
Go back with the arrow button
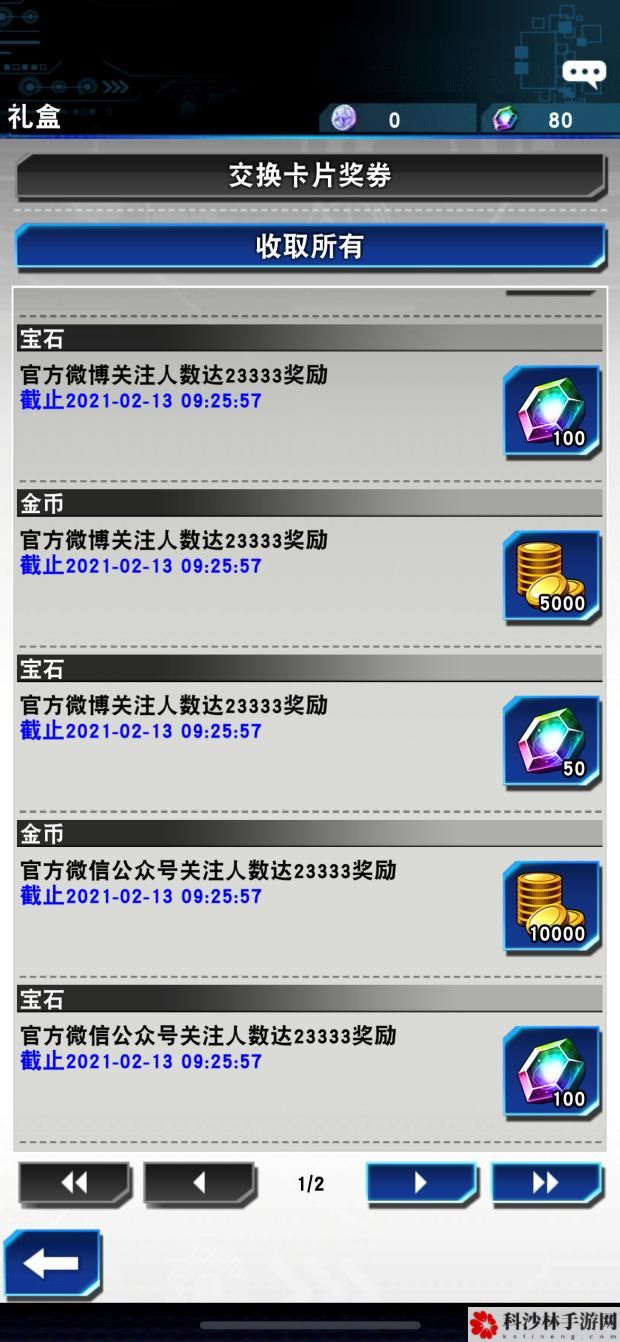[x=52, y=1264]
